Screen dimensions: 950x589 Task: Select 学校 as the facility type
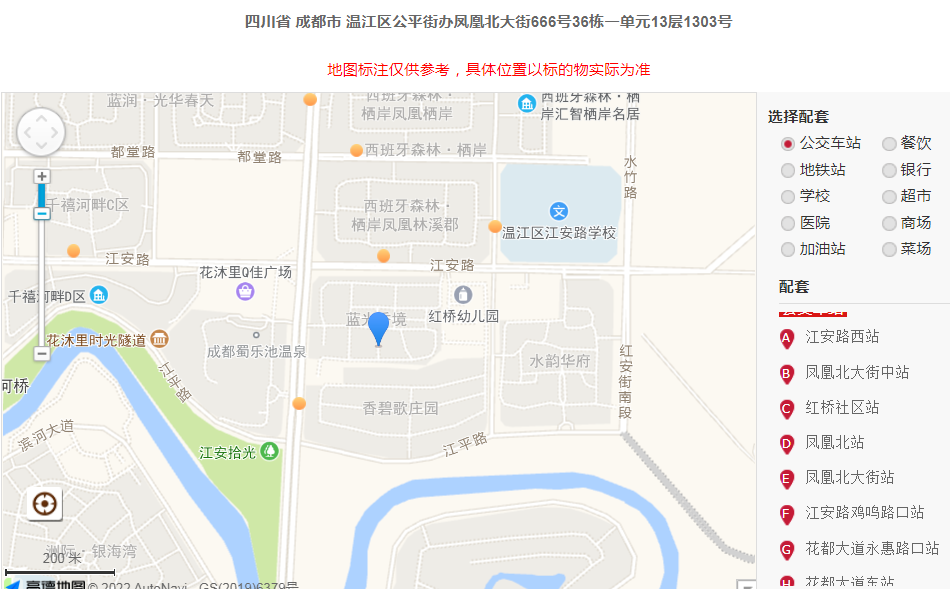[788, 197]
